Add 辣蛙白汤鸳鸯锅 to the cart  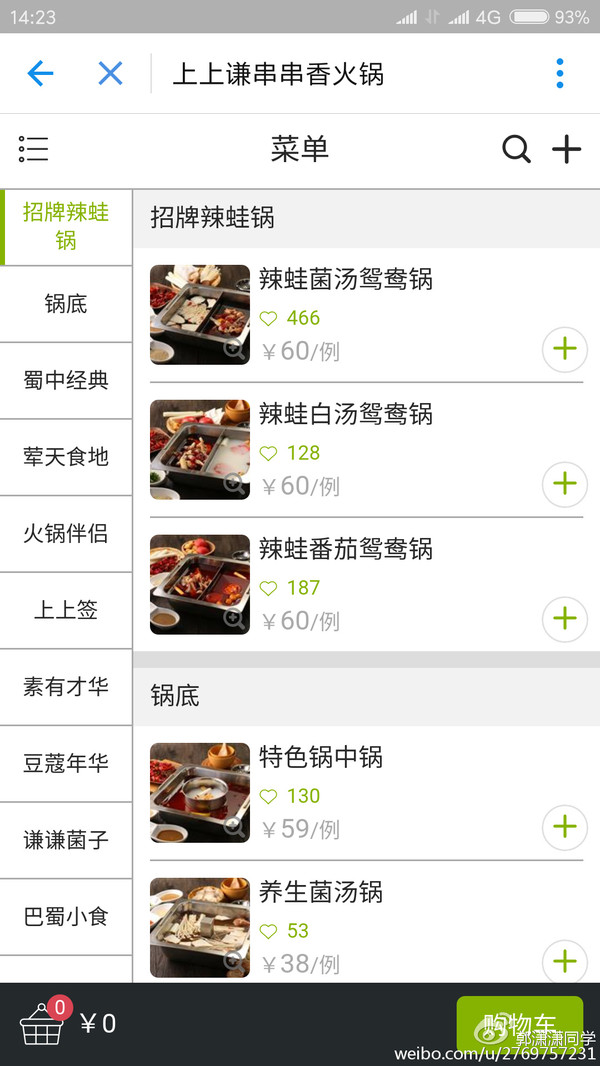click(565, 484)
